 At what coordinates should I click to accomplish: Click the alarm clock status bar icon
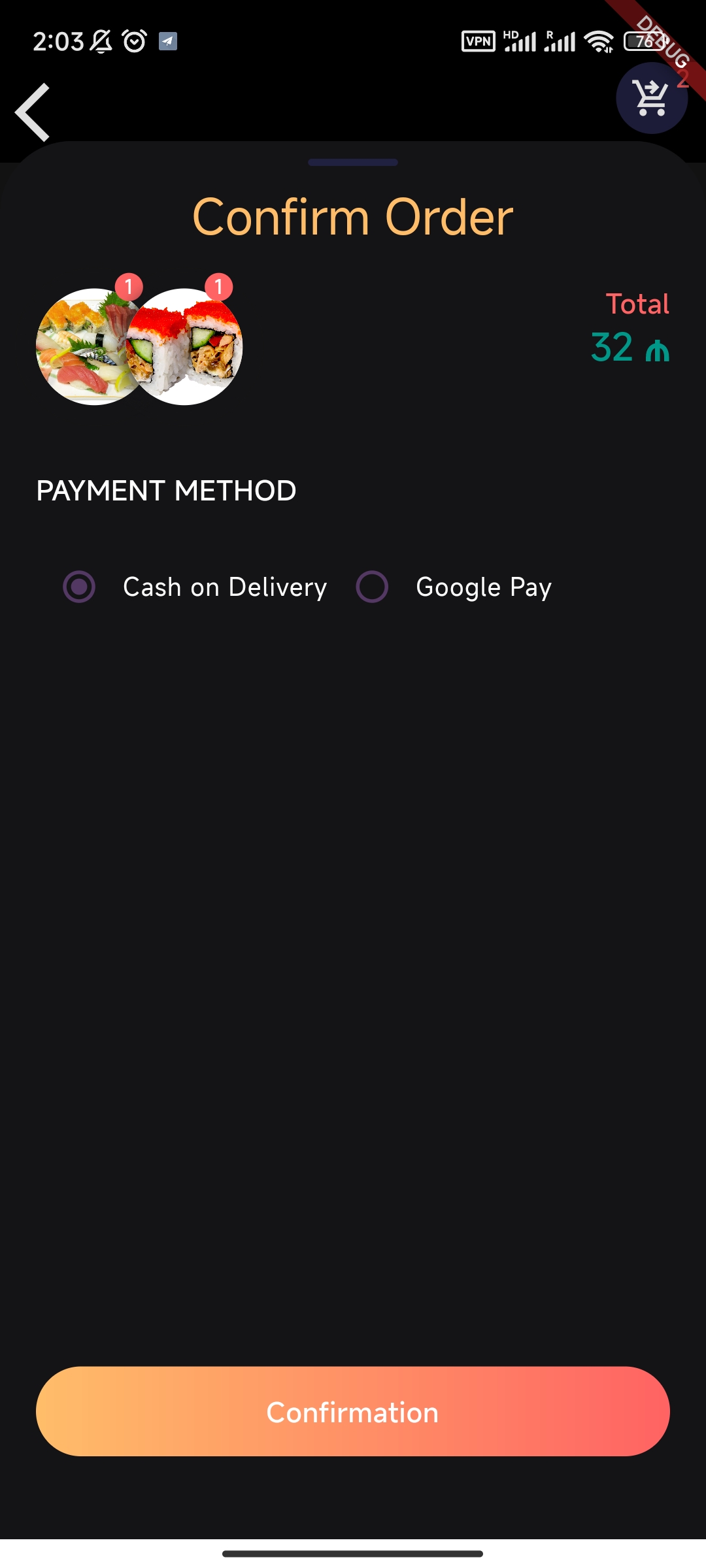(x=134, y=41)
